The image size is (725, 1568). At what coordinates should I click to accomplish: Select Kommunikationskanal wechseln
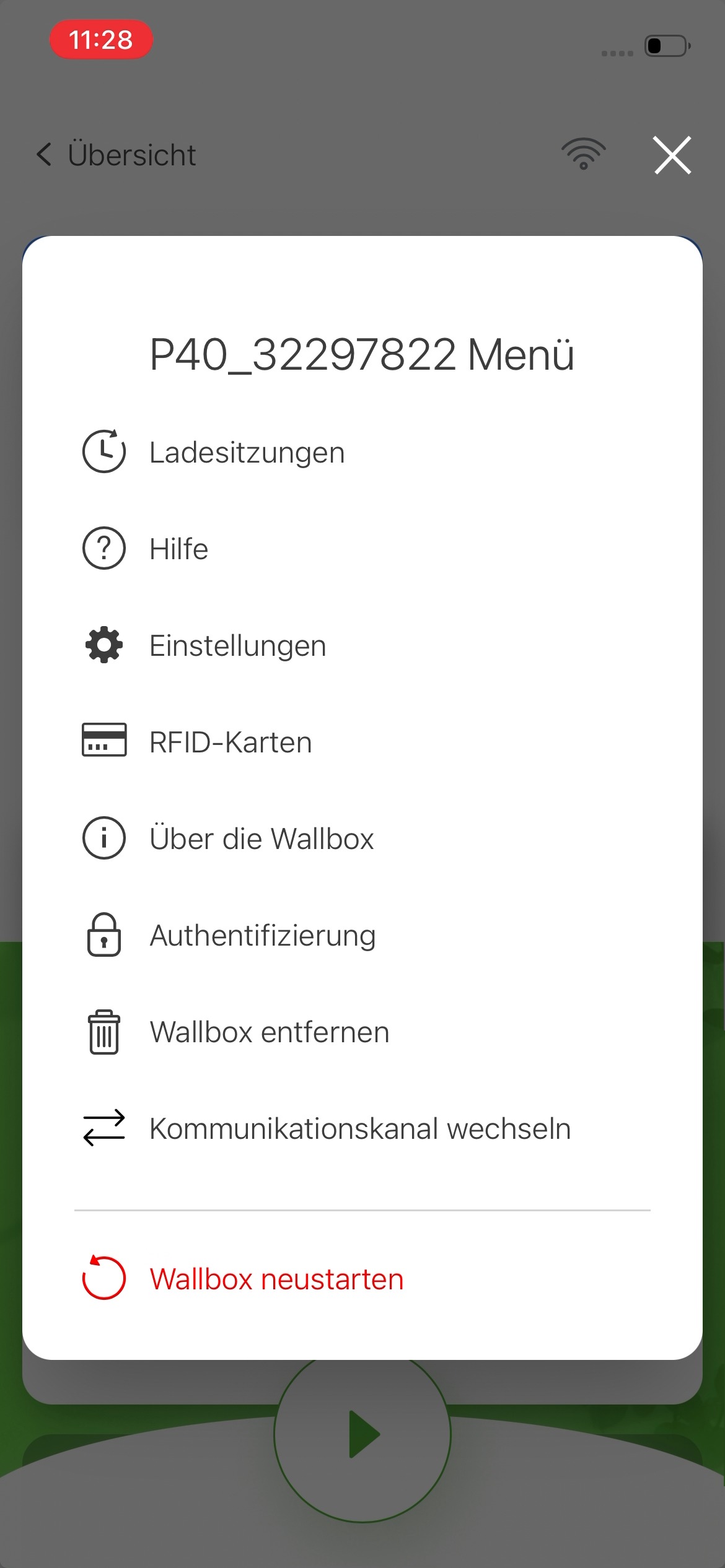[x=359, y=1128]
